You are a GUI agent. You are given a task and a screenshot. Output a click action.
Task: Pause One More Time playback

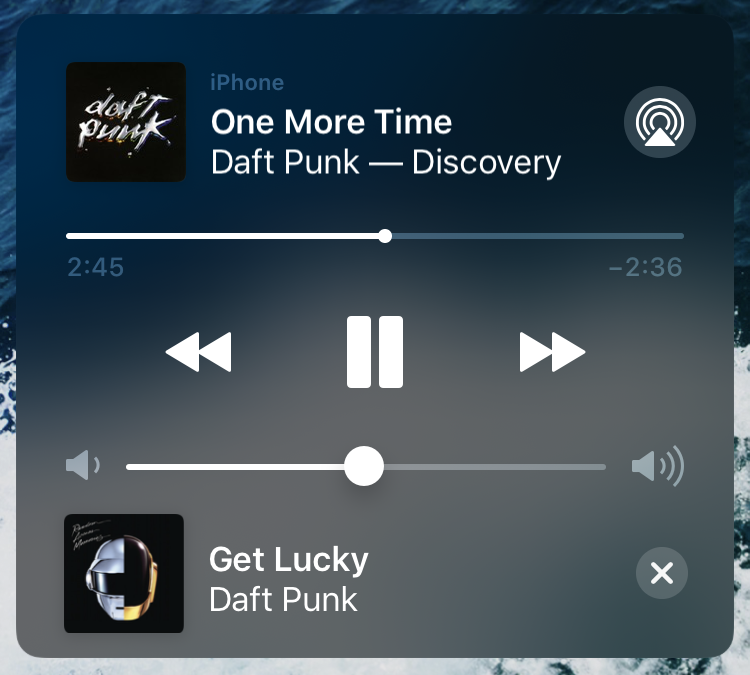(375, 352)
